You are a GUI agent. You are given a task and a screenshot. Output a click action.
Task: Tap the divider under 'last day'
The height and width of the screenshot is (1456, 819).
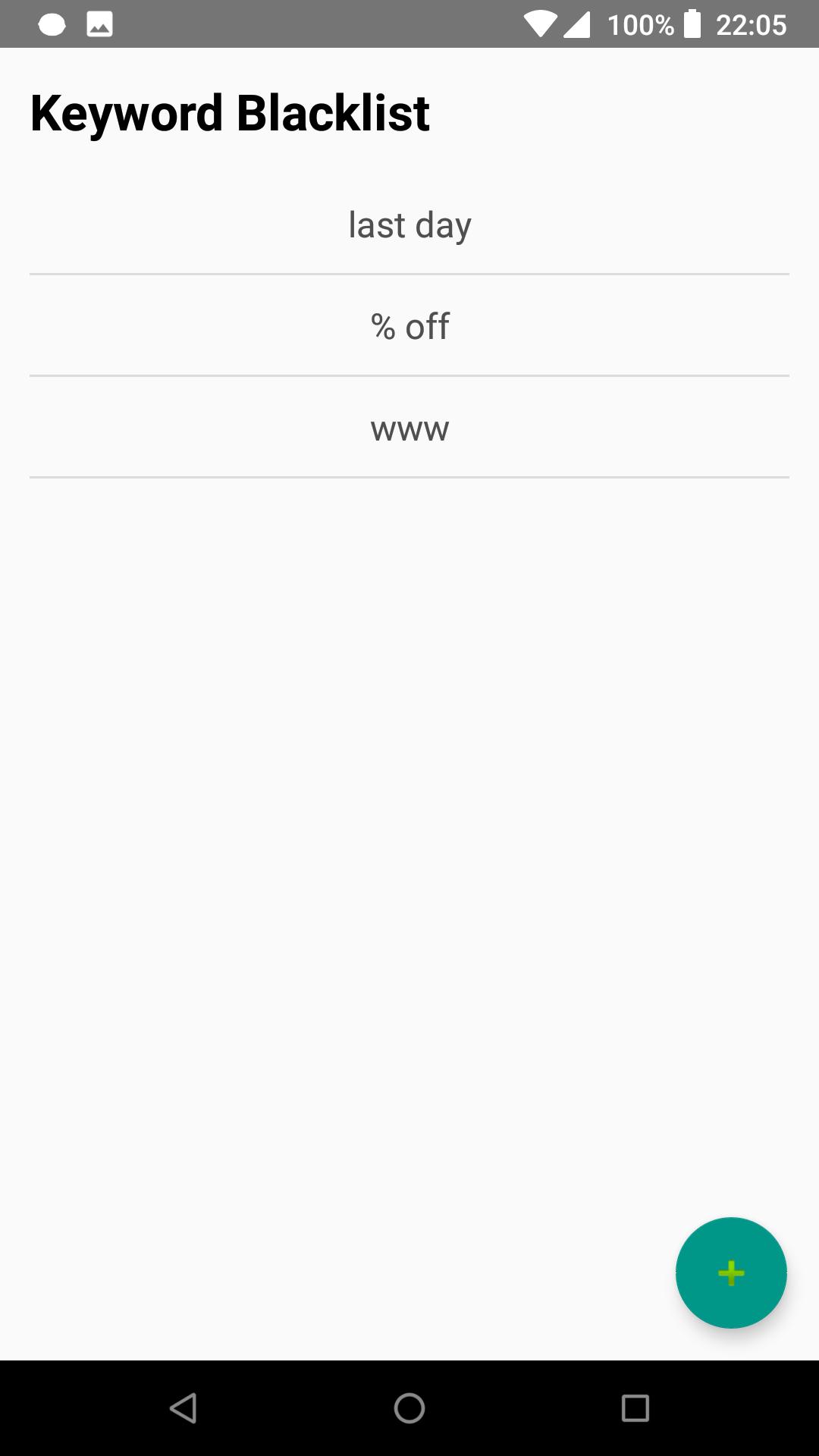pos(409,273)
